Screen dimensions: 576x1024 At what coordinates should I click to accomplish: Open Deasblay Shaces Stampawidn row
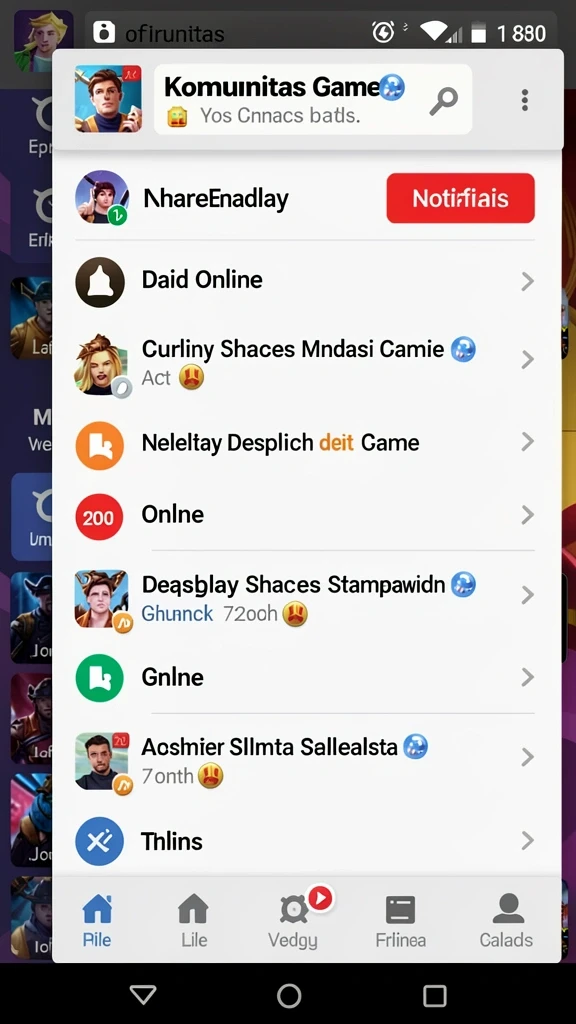pos(305,597)
